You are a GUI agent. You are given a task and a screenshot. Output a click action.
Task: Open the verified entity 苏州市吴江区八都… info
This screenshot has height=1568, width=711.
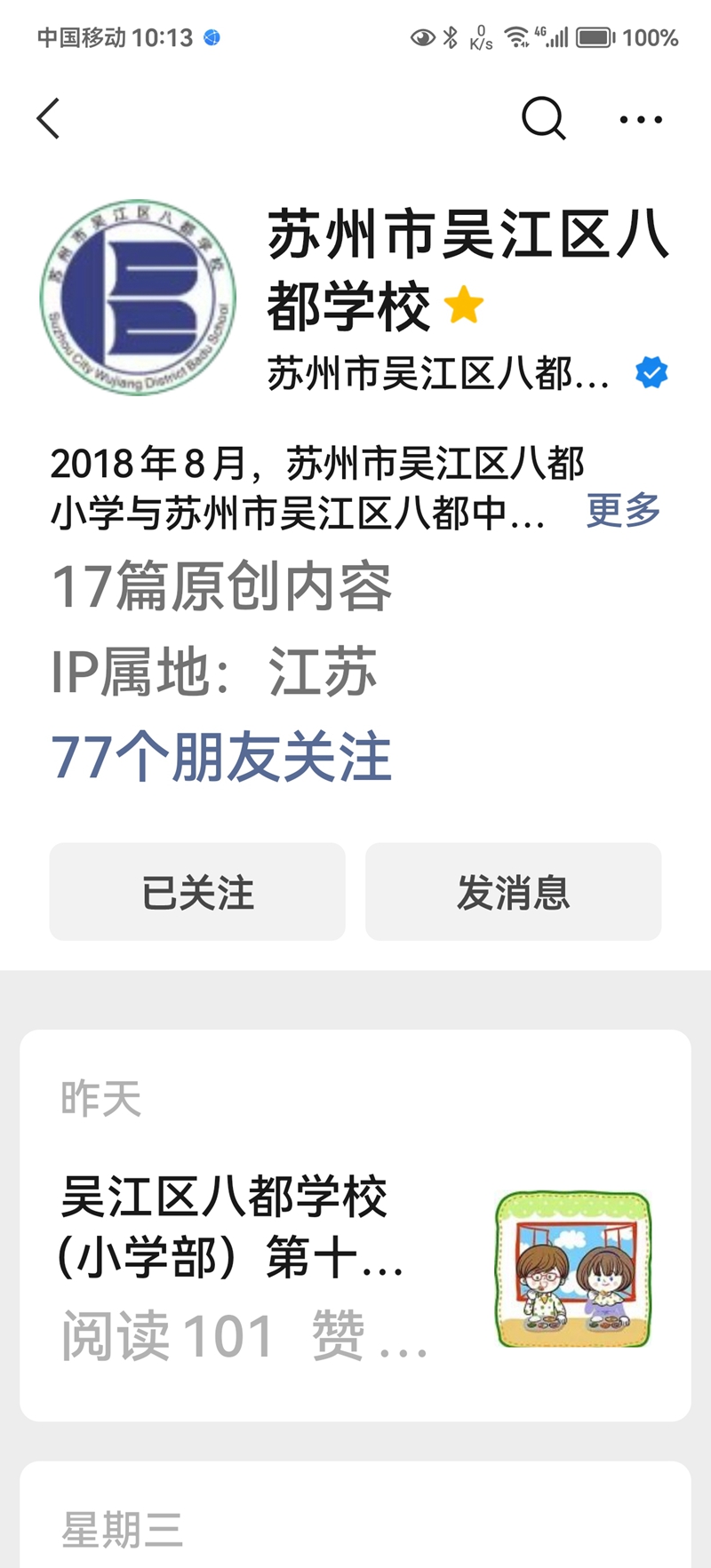coord(439,374)
